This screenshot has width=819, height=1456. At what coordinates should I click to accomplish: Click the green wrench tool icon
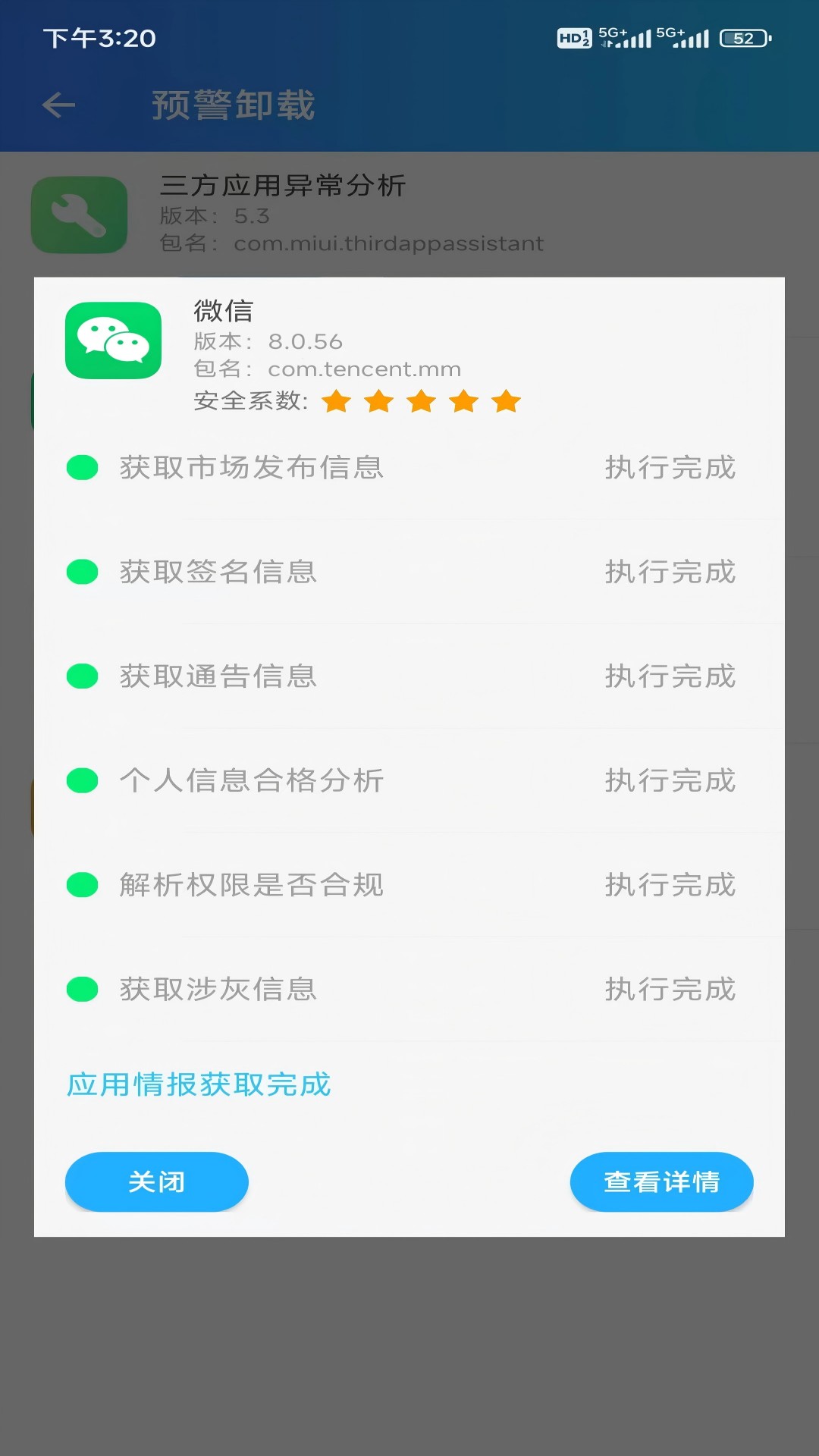(x=79, y=215)
